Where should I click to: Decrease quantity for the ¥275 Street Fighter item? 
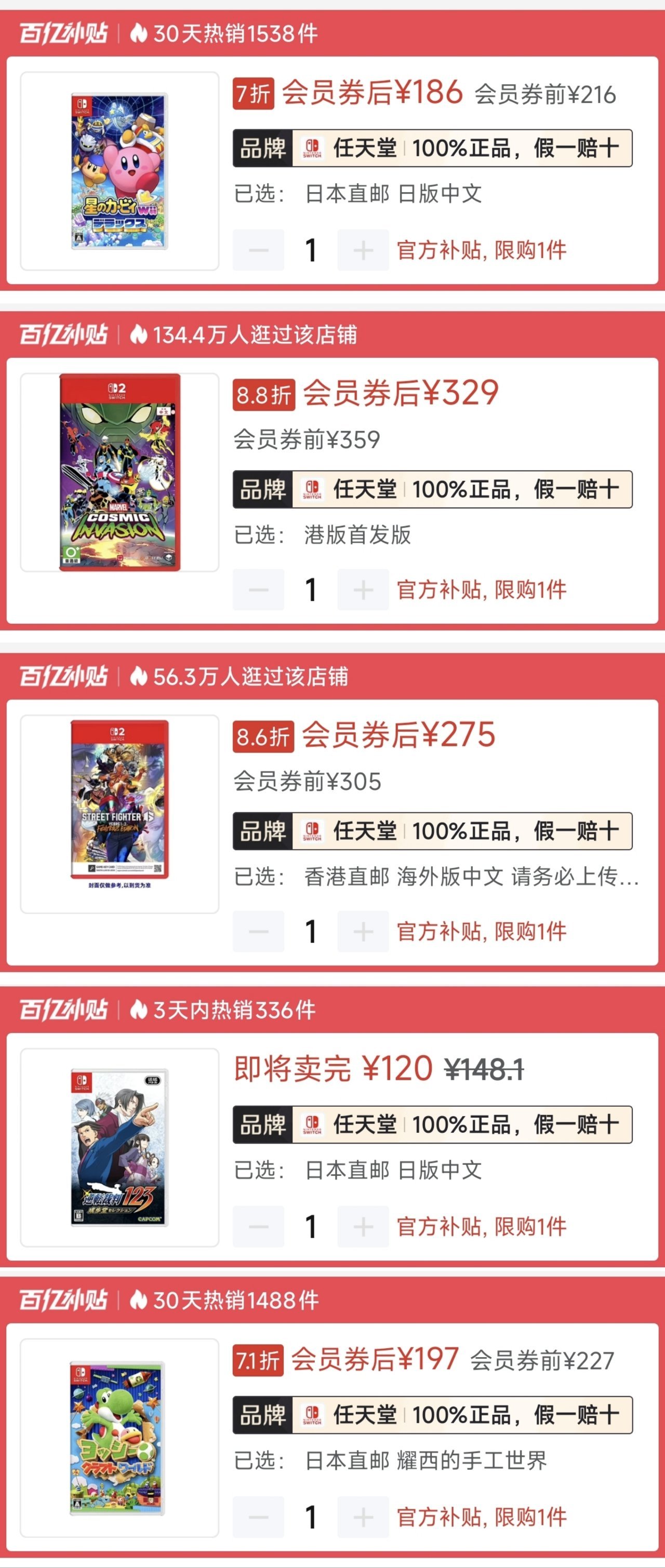pyautogui.click(x=258, y=931)
